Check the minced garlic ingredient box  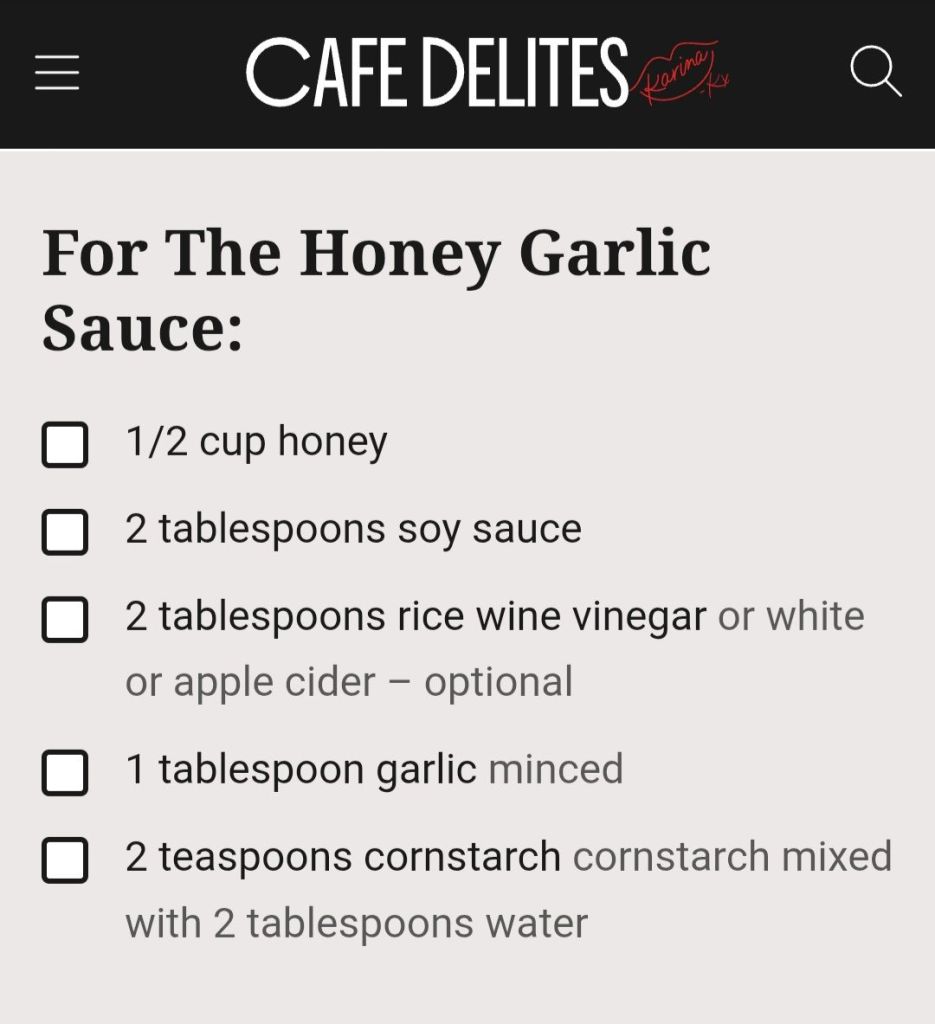[65, 772]
